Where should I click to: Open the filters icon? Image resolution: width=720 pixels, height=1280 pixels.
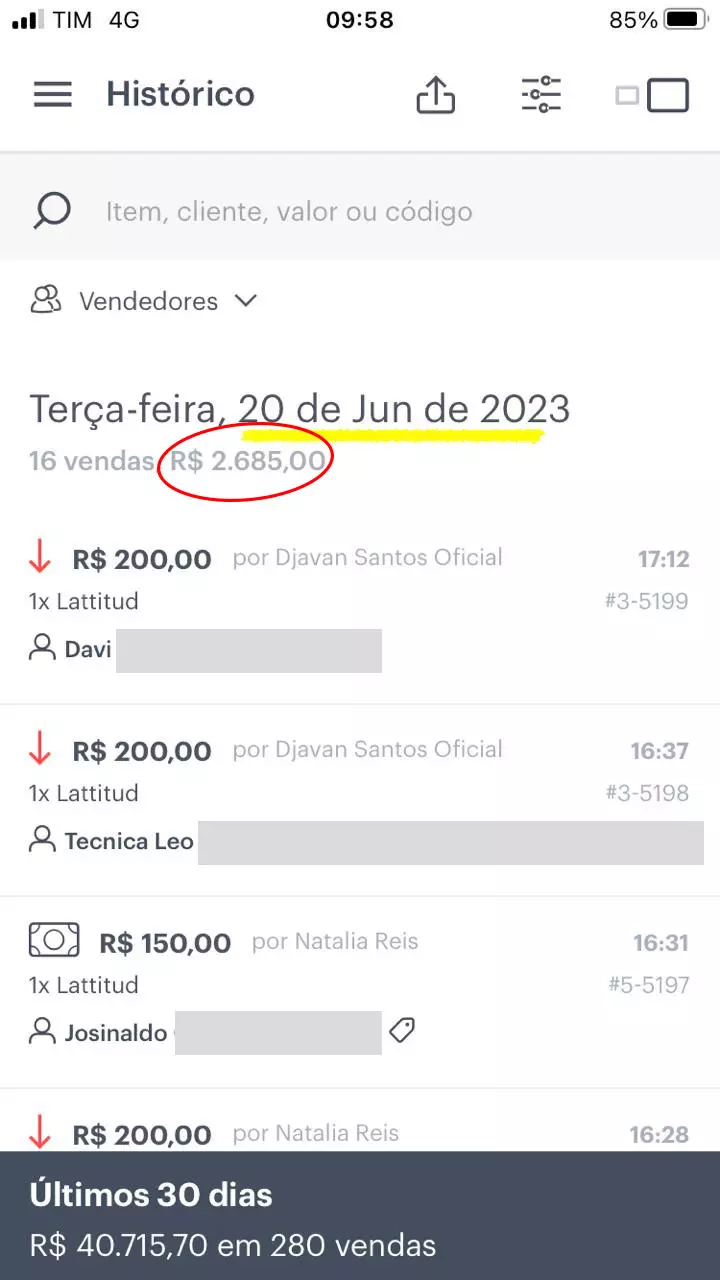pos(541,94)
